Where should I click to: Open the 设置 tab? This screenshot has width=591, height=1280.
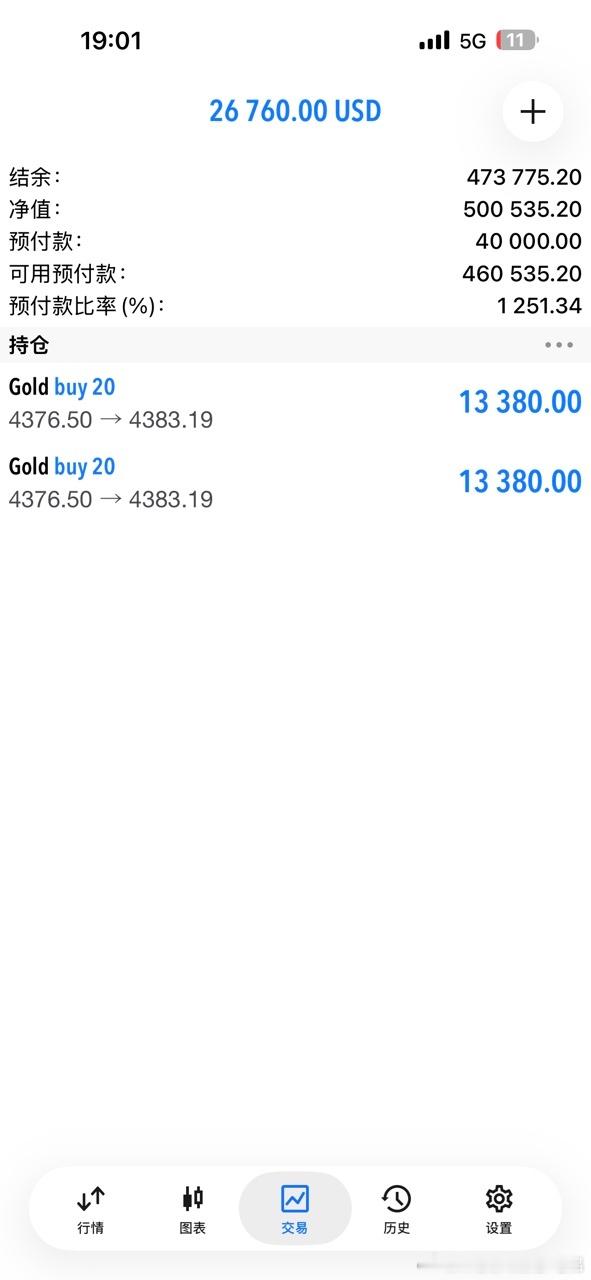[499, 1209]
